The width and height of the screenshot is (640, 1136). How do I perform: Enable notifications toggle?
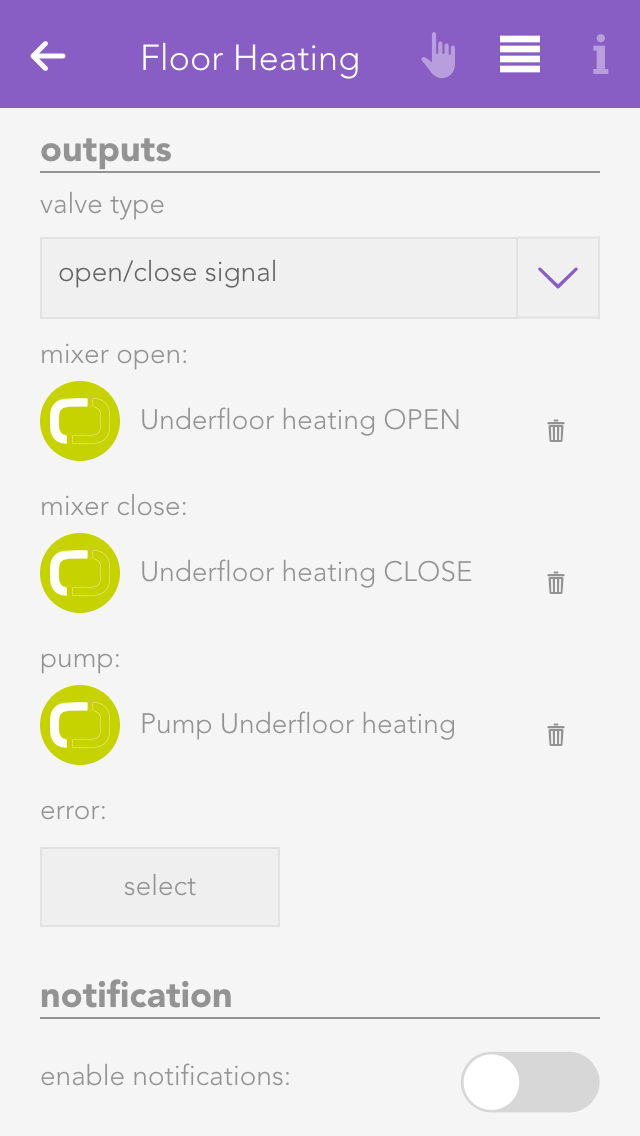point(530,1082)
